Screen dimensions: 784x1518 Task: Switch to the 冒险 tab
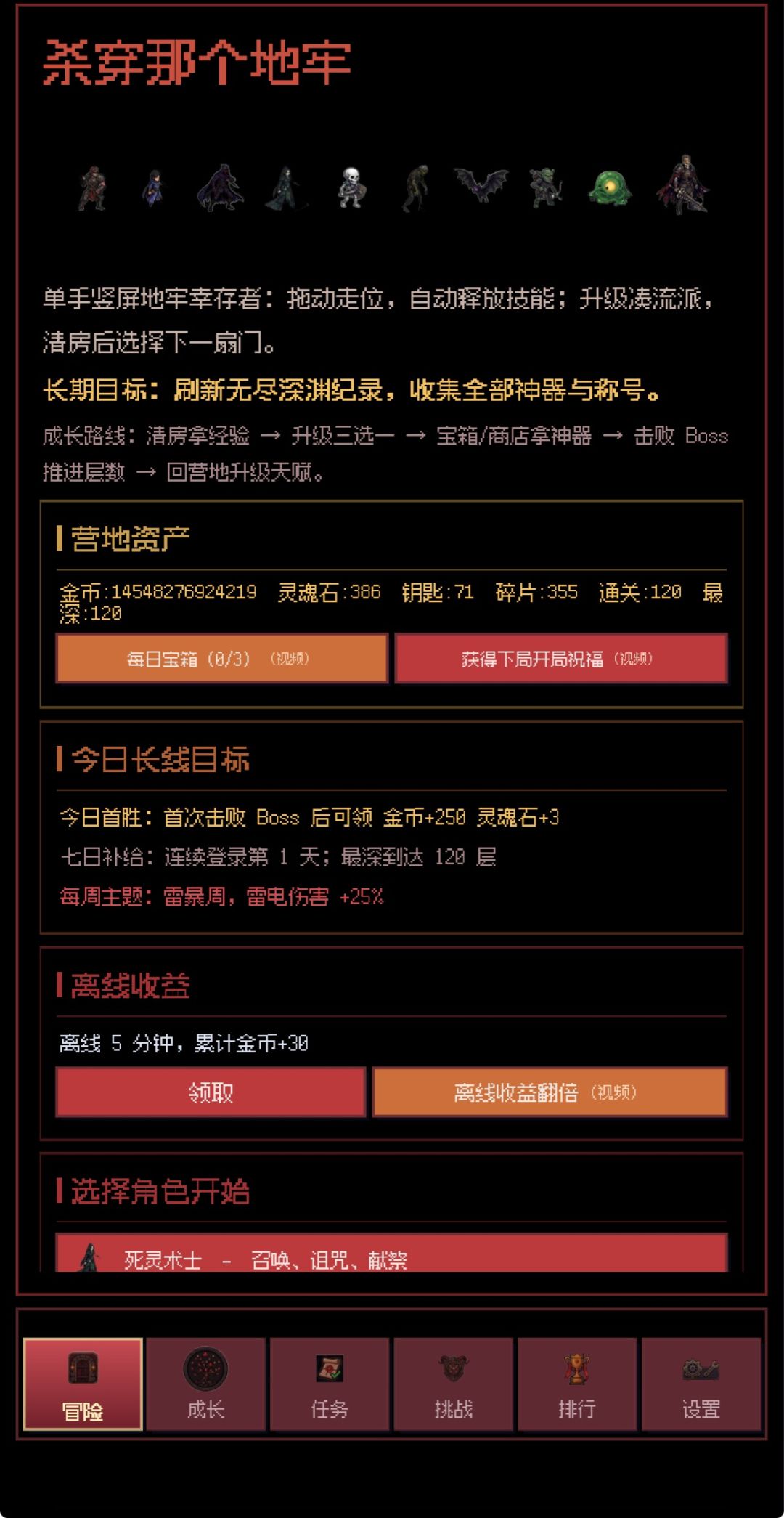click(x=83, y=1384)
